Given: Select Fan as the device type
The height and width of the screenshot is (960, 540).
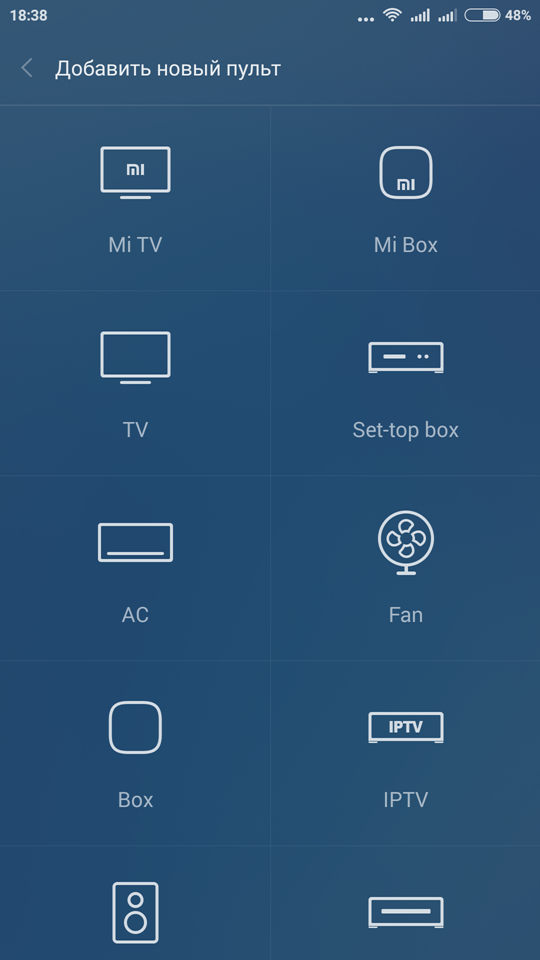Looking at the screenshot, I should pyautogui.click(x=405, y=568).
